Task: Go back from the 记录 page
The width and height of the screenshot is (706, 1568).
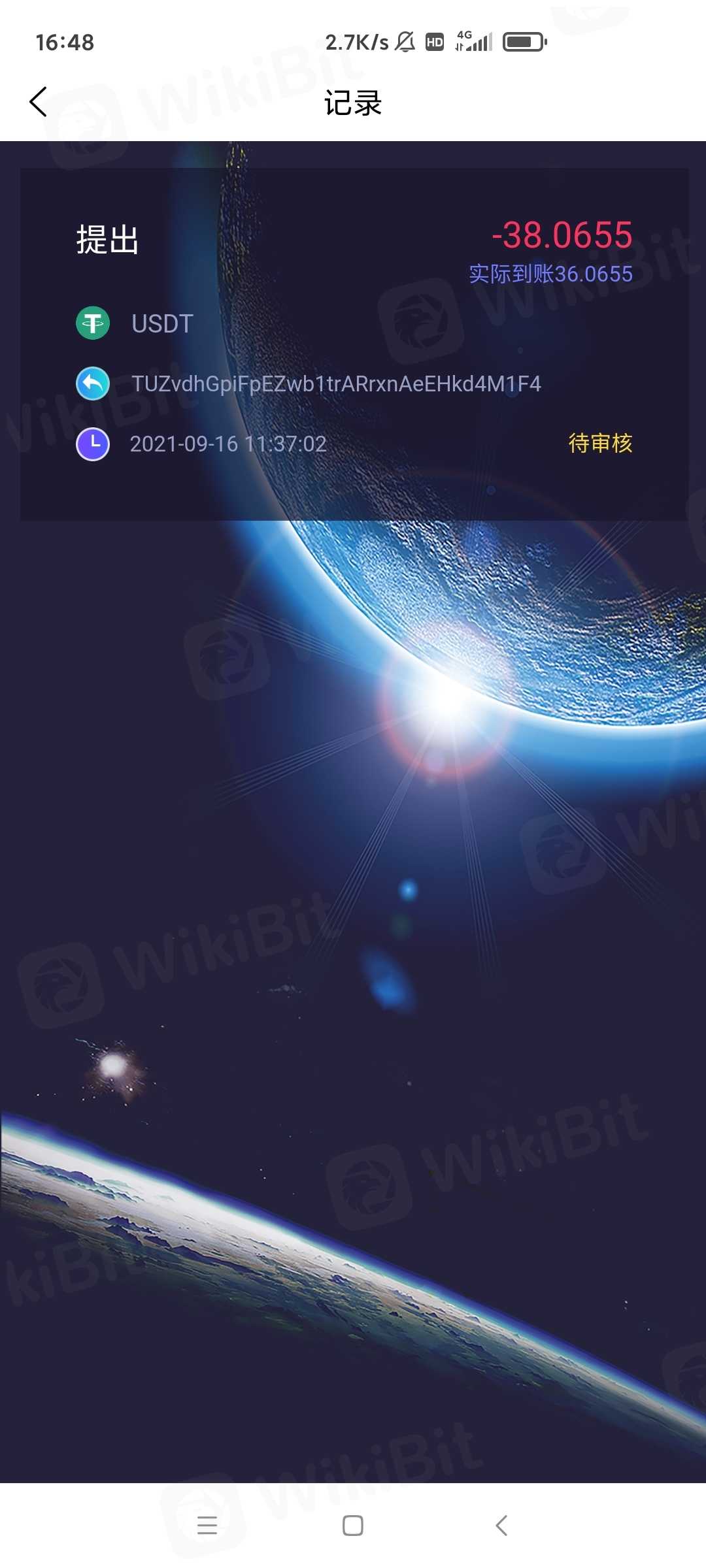Action: click(x=39, y=102)
